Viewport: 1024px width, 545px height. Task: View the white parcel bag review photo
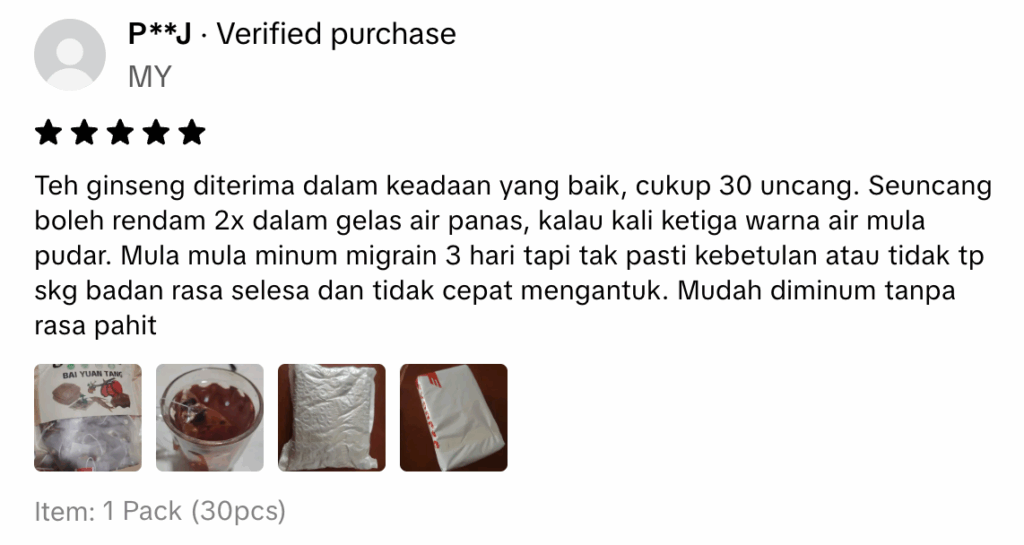(x=453, y=417)
